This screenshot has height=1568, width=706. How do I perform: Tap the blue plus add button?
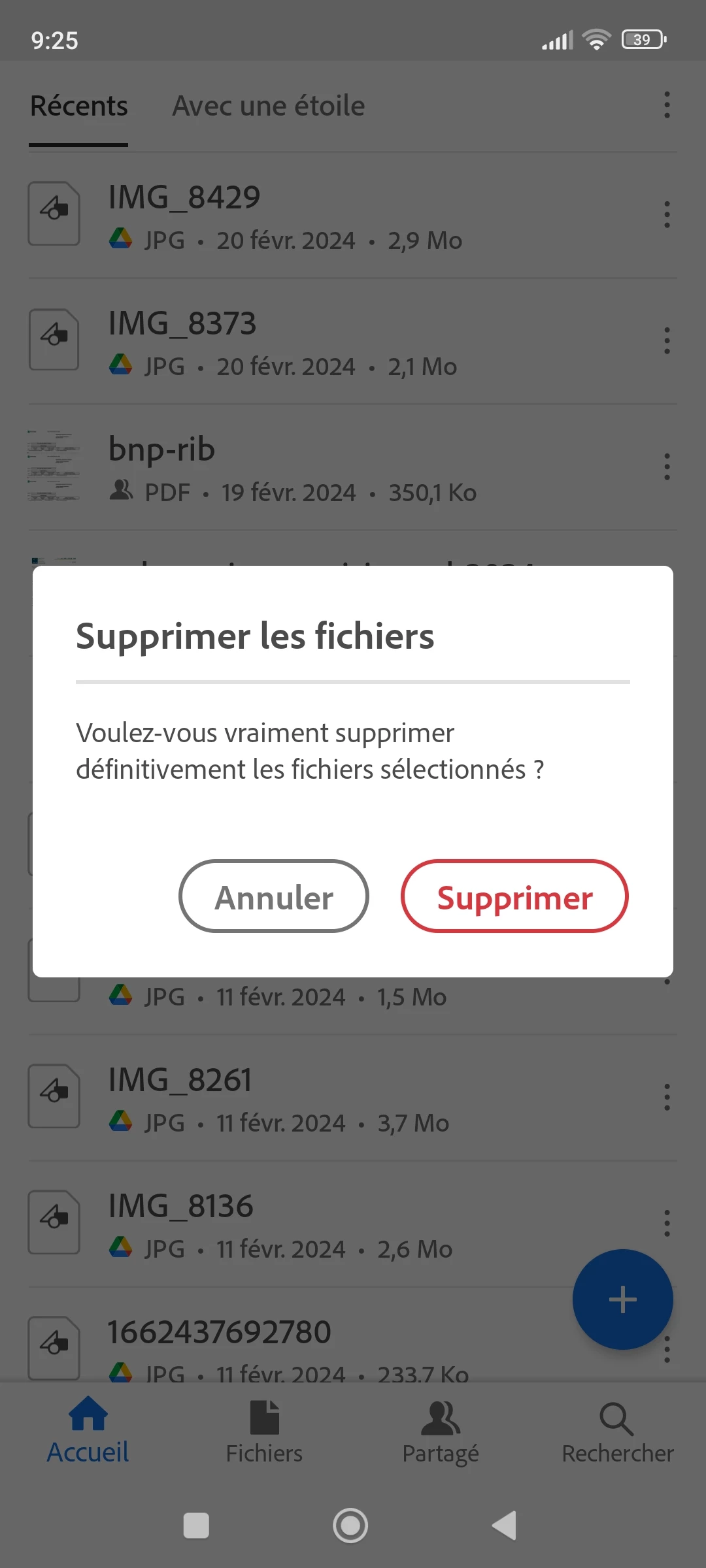point(622,1299)
